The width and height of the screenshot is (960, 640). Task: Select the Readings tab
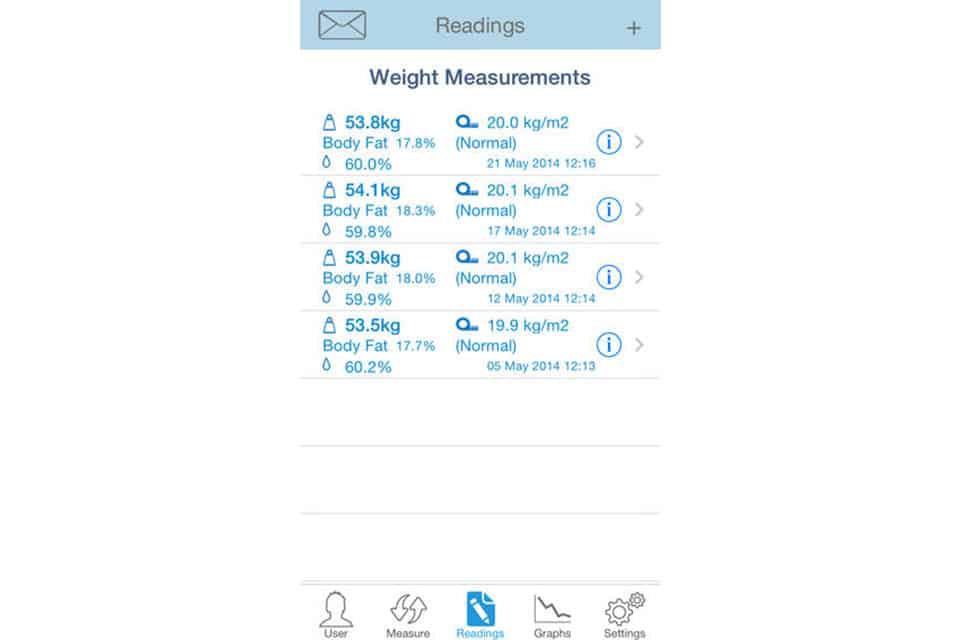480,614
